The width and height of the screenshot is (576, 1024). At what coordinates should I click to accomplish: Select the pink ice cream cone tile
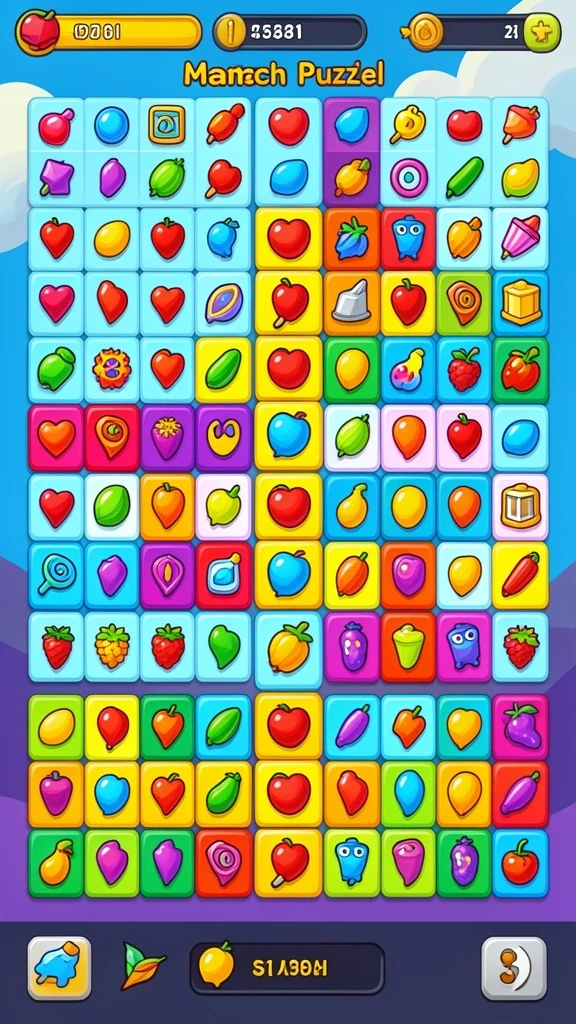point(520,238)
